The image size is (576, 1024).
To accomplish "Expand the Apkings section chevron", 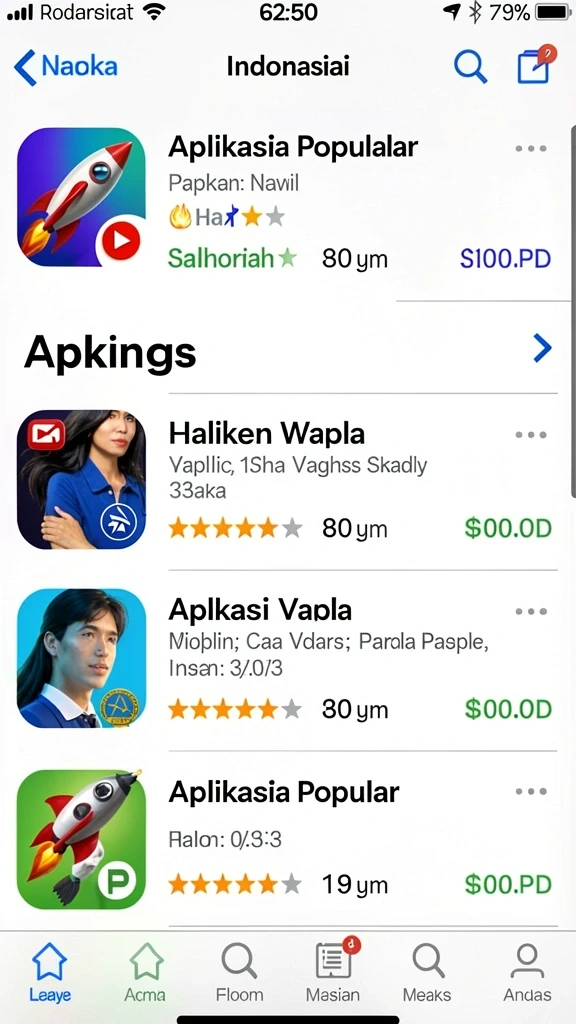I will click(542, 348).
